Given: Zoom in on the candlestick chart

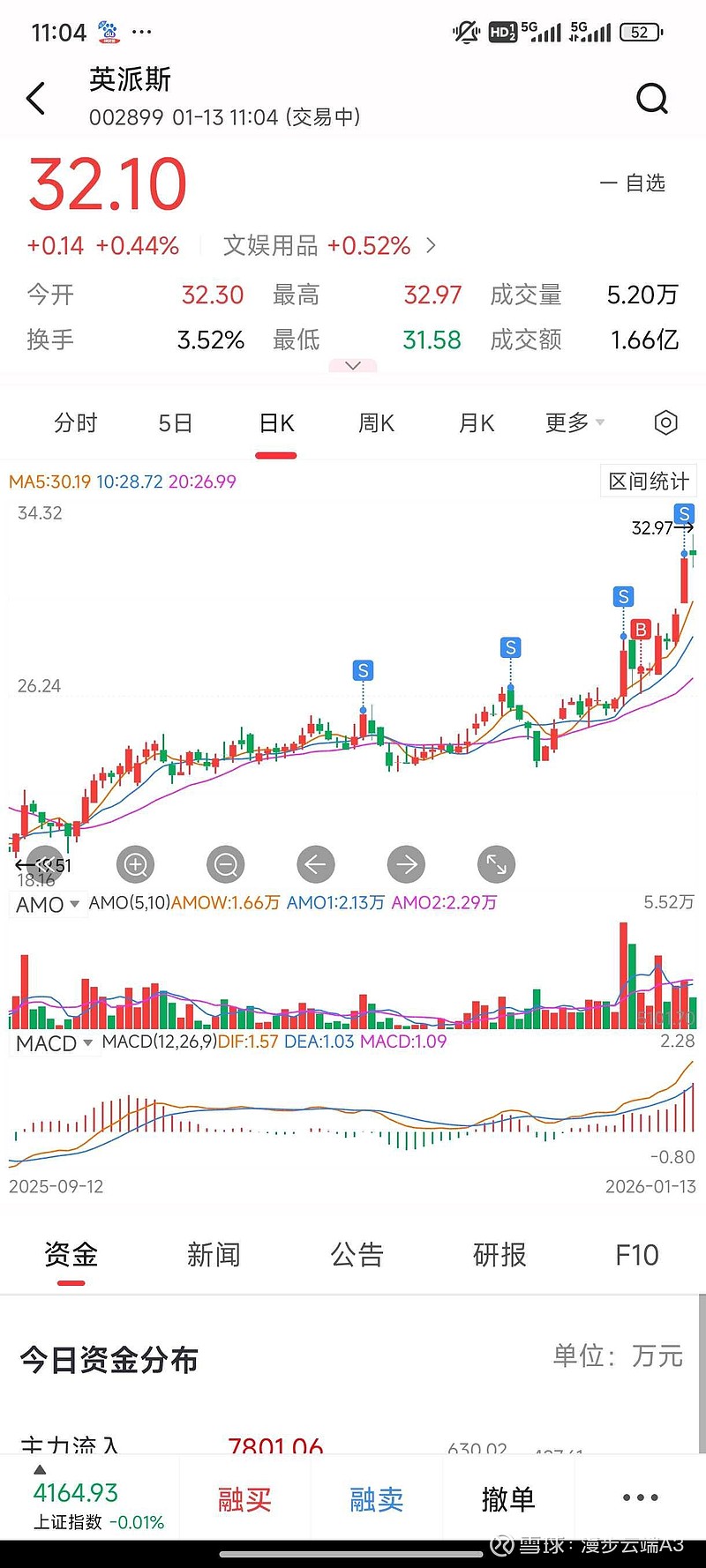Looking at the screenshot, I should click(x=135, y=864).
